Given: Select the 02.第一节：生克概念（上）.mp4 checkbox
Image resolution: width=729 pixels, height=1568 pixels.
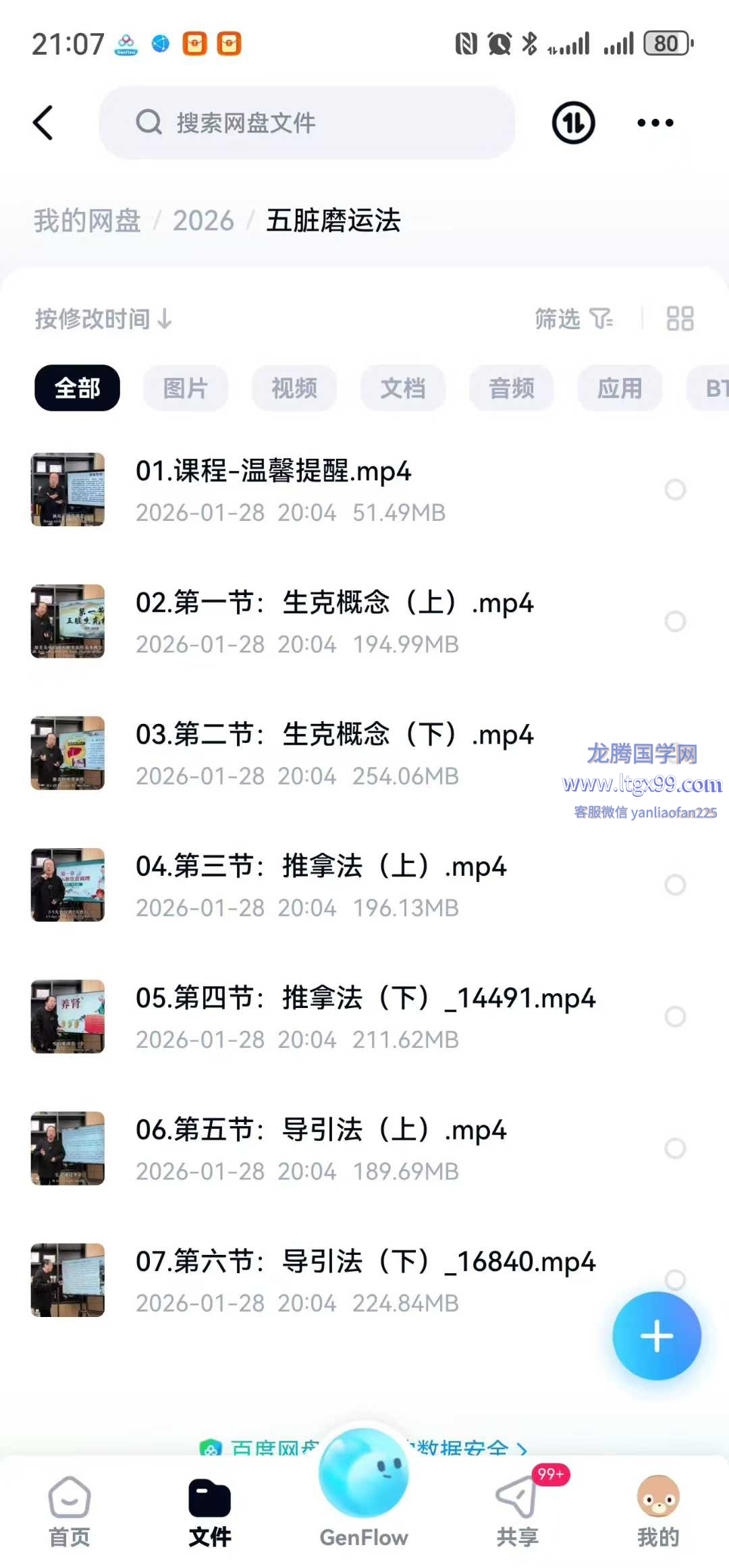Looking at the screenshot, I should point(675,621).
